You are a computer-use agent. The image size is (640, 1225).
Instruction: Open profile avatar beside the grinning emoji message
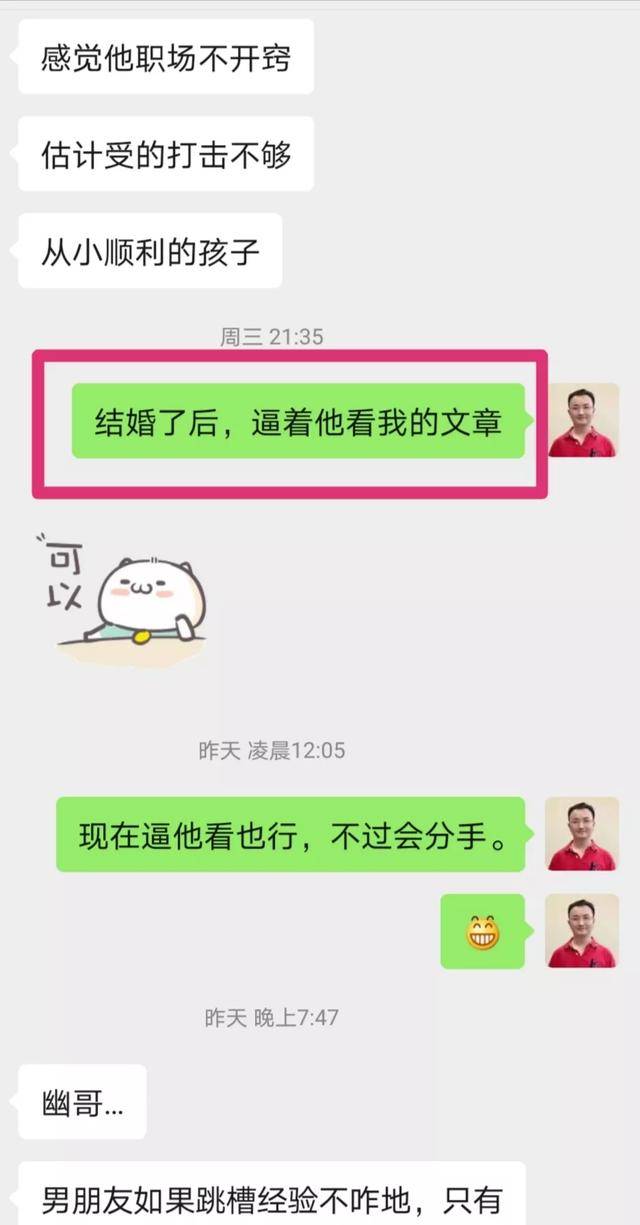[581, 931]
